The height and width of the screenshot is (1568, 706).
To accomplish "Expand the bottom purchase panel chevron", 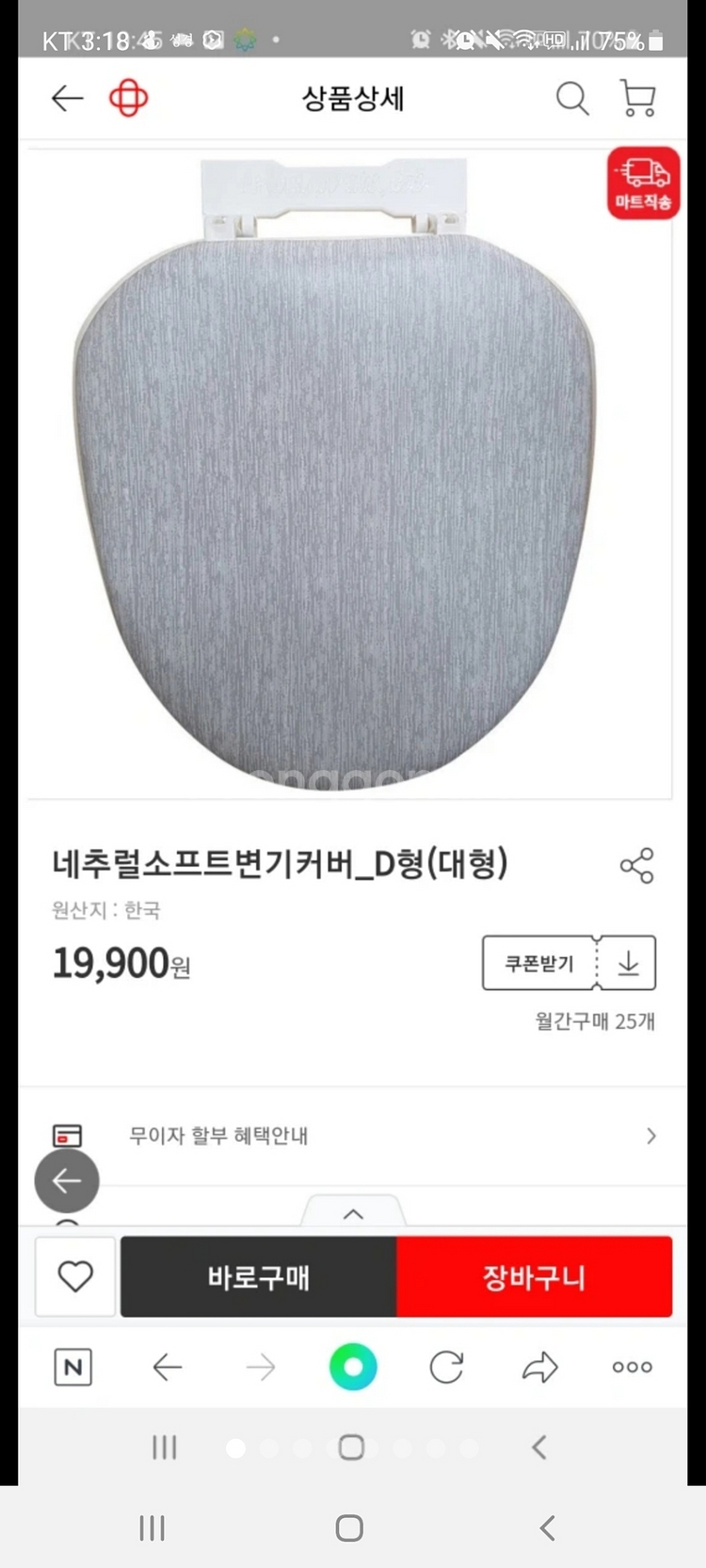I will pyautogui.click(x=353, y=1212).
